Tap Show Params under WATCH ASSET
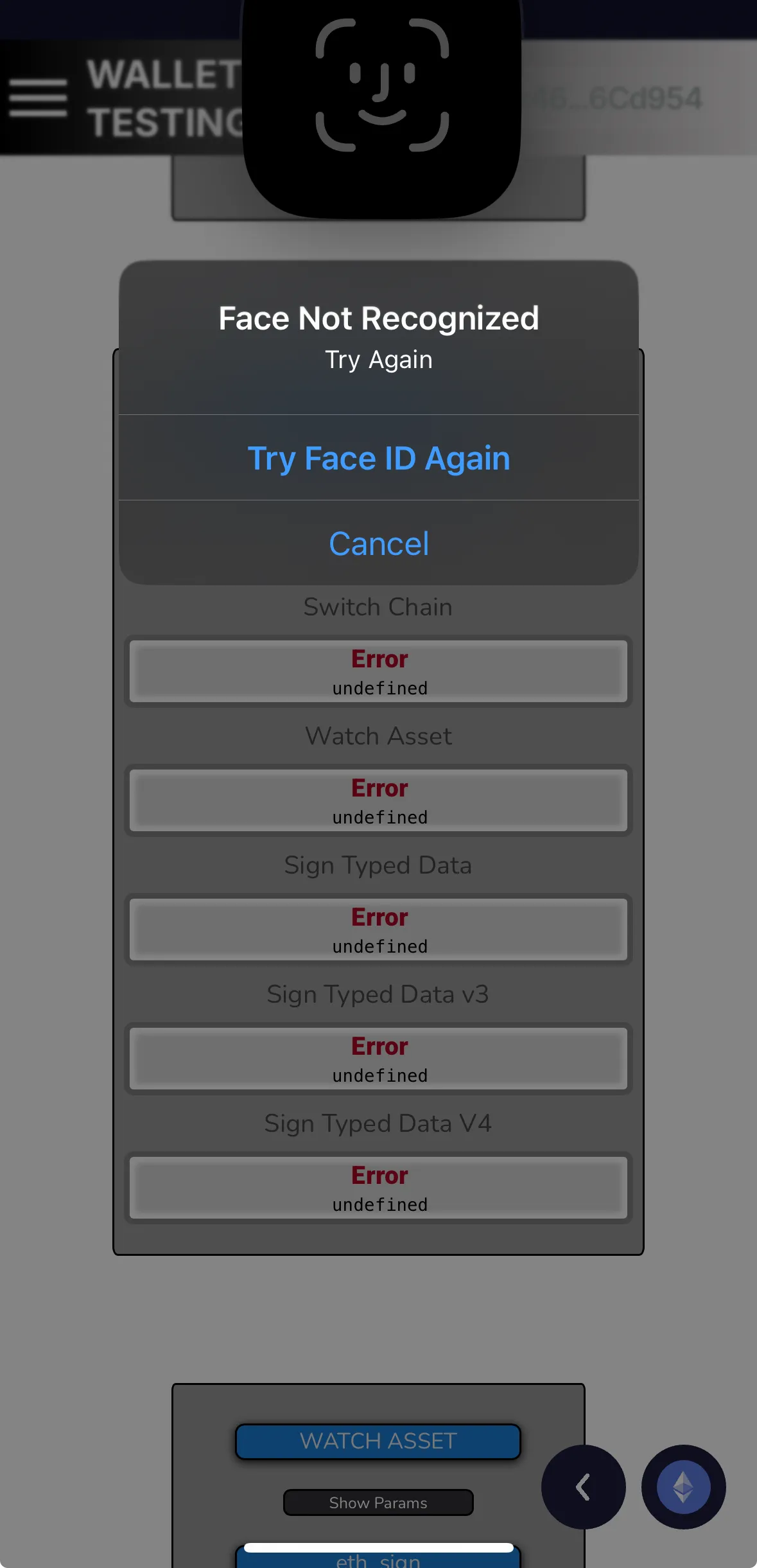Image resolution: width=757 pixels, height=1568 pixels. pyautogui.click(x=378, y=1502)
